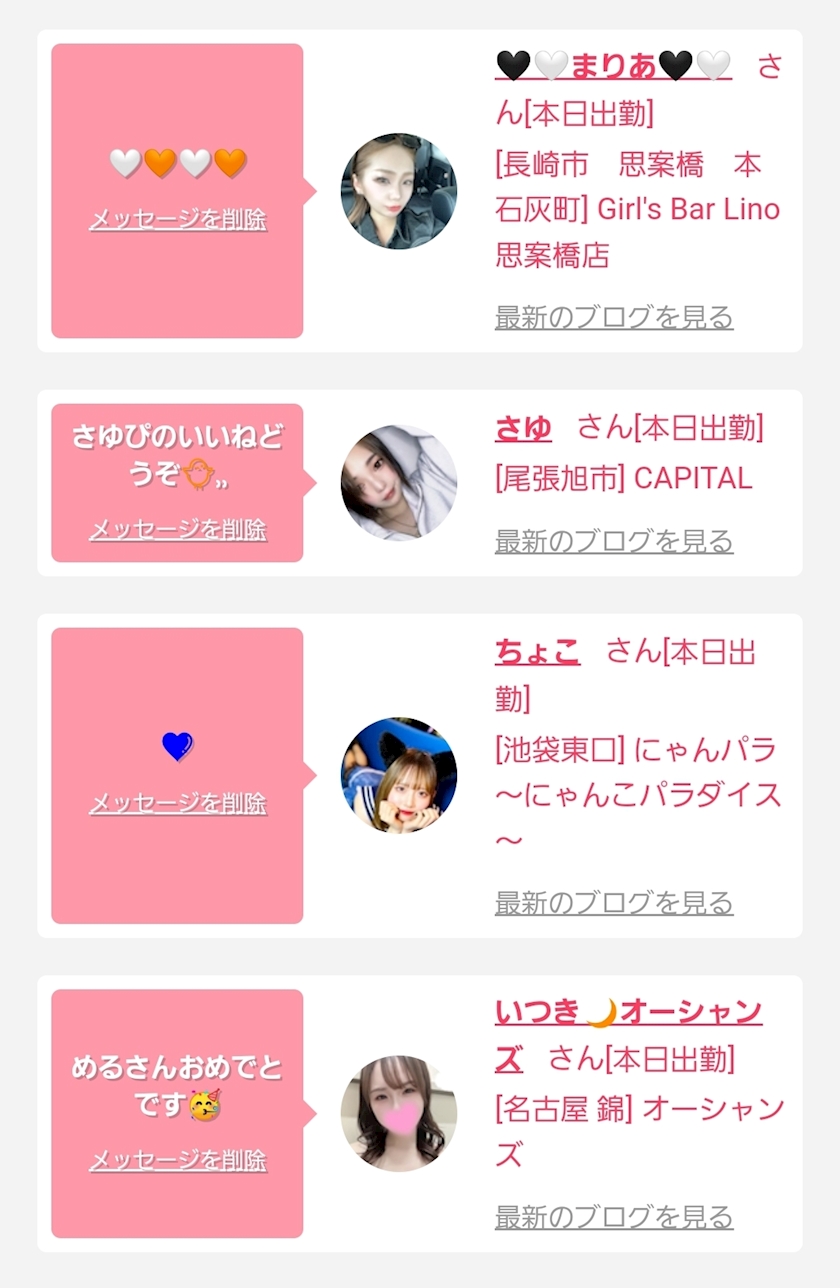This screenshot has height=1288, width=840.
Task: View まりあ's latest blog
Action: coord(614,317)
